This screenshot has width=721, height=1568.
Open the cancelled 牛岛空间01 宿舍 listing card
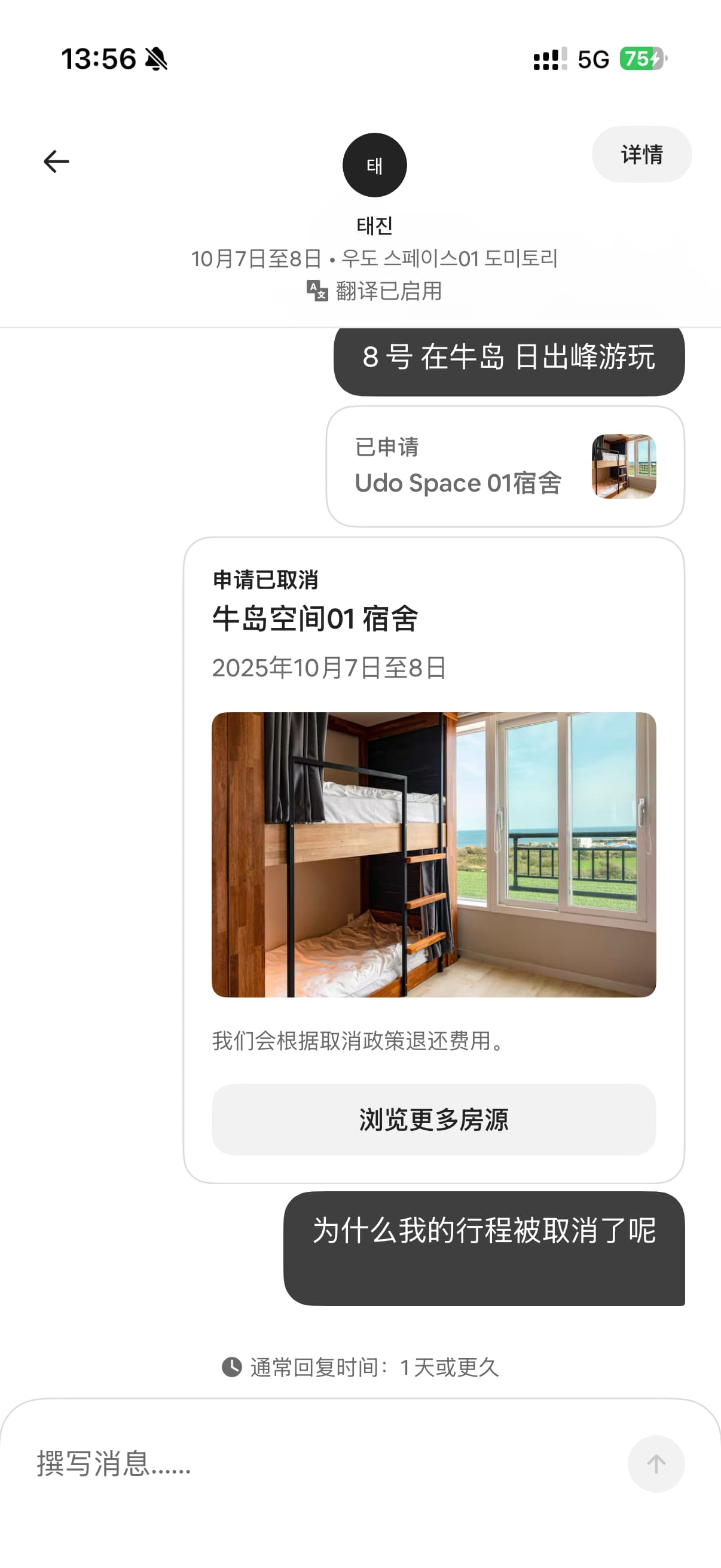433,859
